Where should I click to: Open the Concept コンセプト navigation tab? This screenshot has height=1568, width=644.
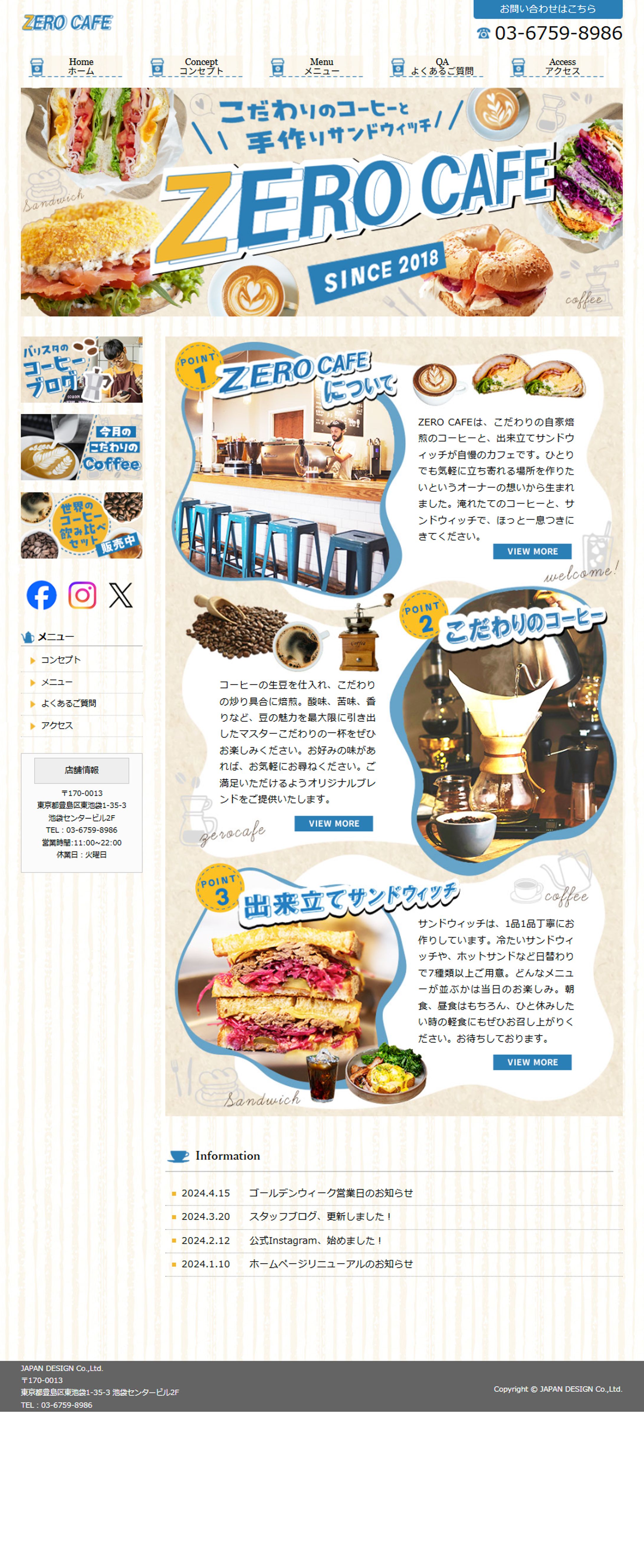pos(196,66)
